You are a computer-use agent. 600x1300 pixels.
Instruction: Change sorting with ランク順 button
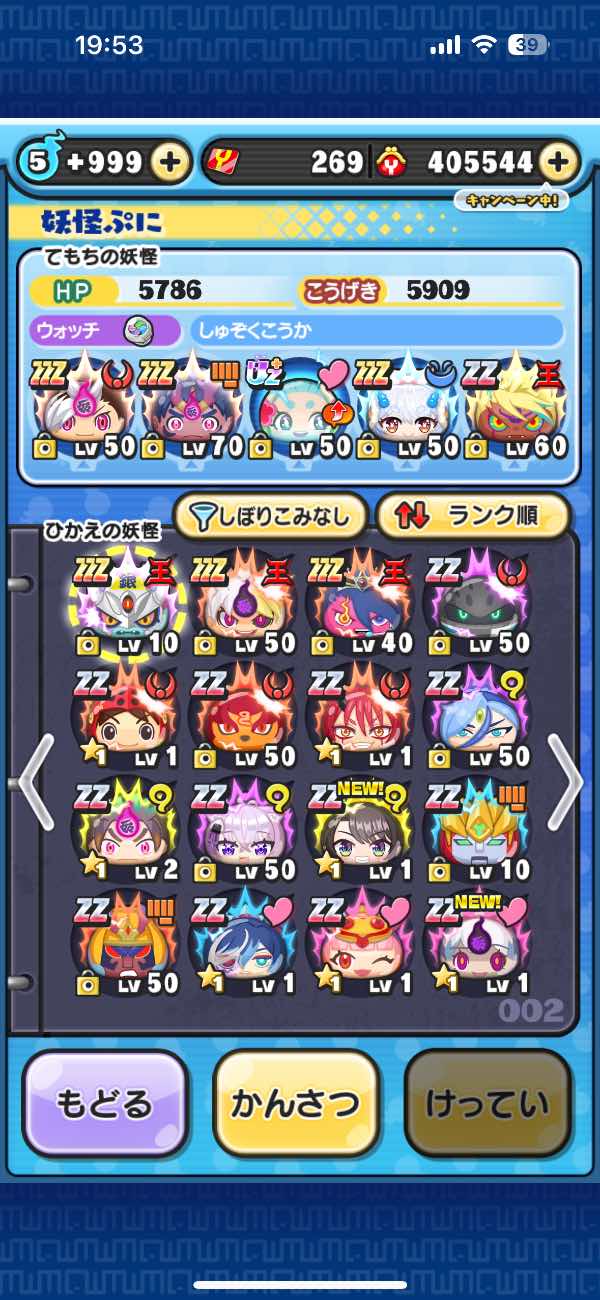click(472, 516)
